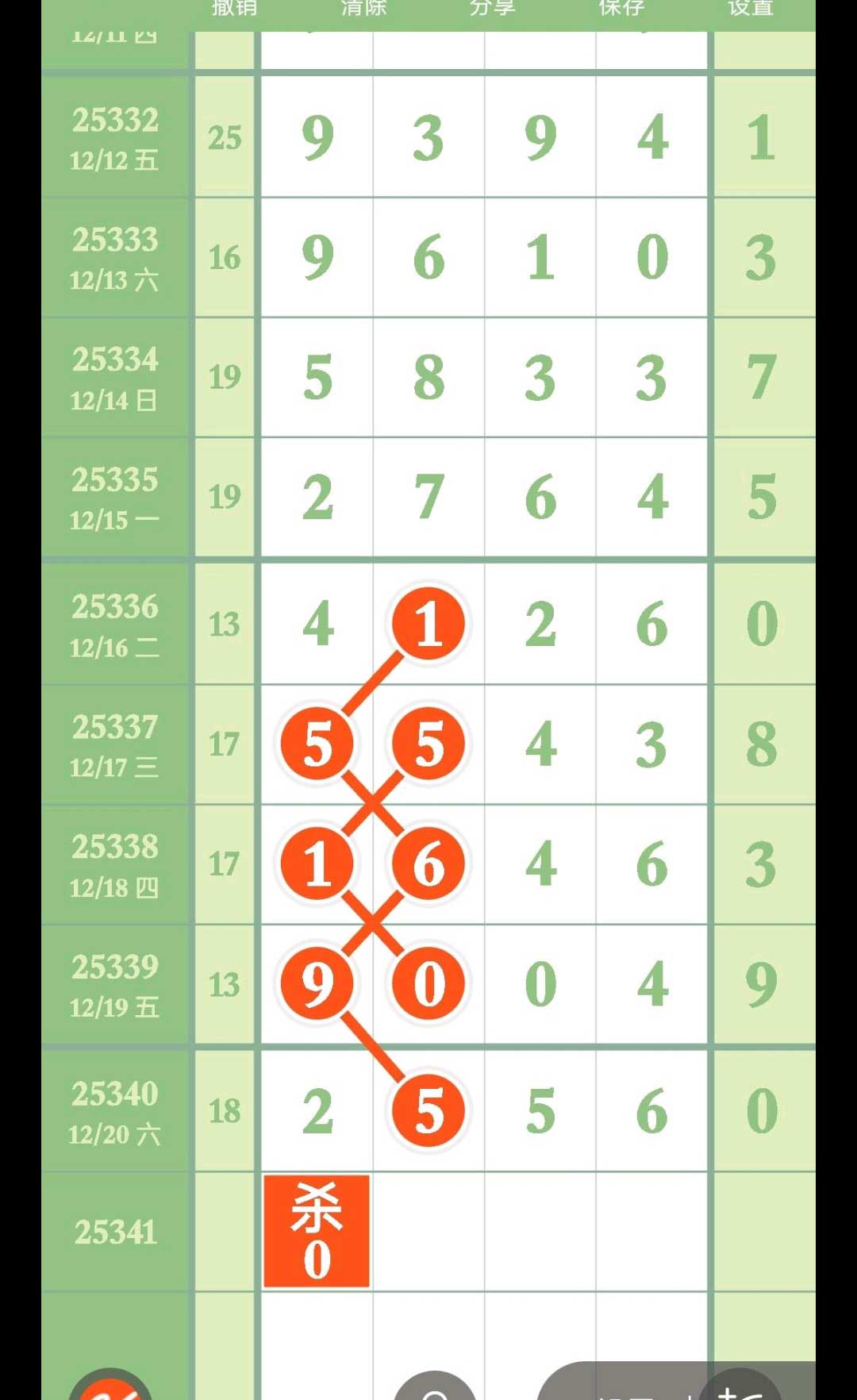This screenshot has width=857, height=1400.
Task: Open 设置 settings
Action: pos(751,8)
